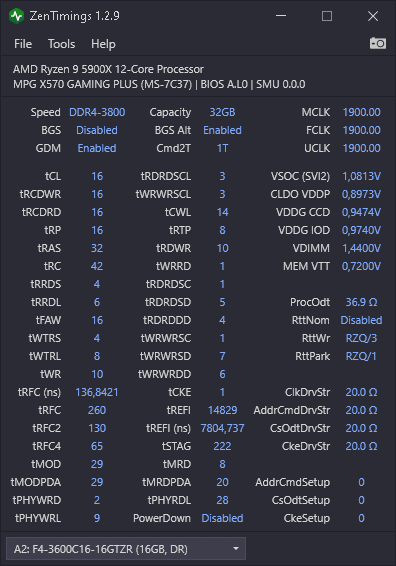Minimize the ZenTimings window
This screenshot has height=566, width=396.
click(x=281, y=16)
